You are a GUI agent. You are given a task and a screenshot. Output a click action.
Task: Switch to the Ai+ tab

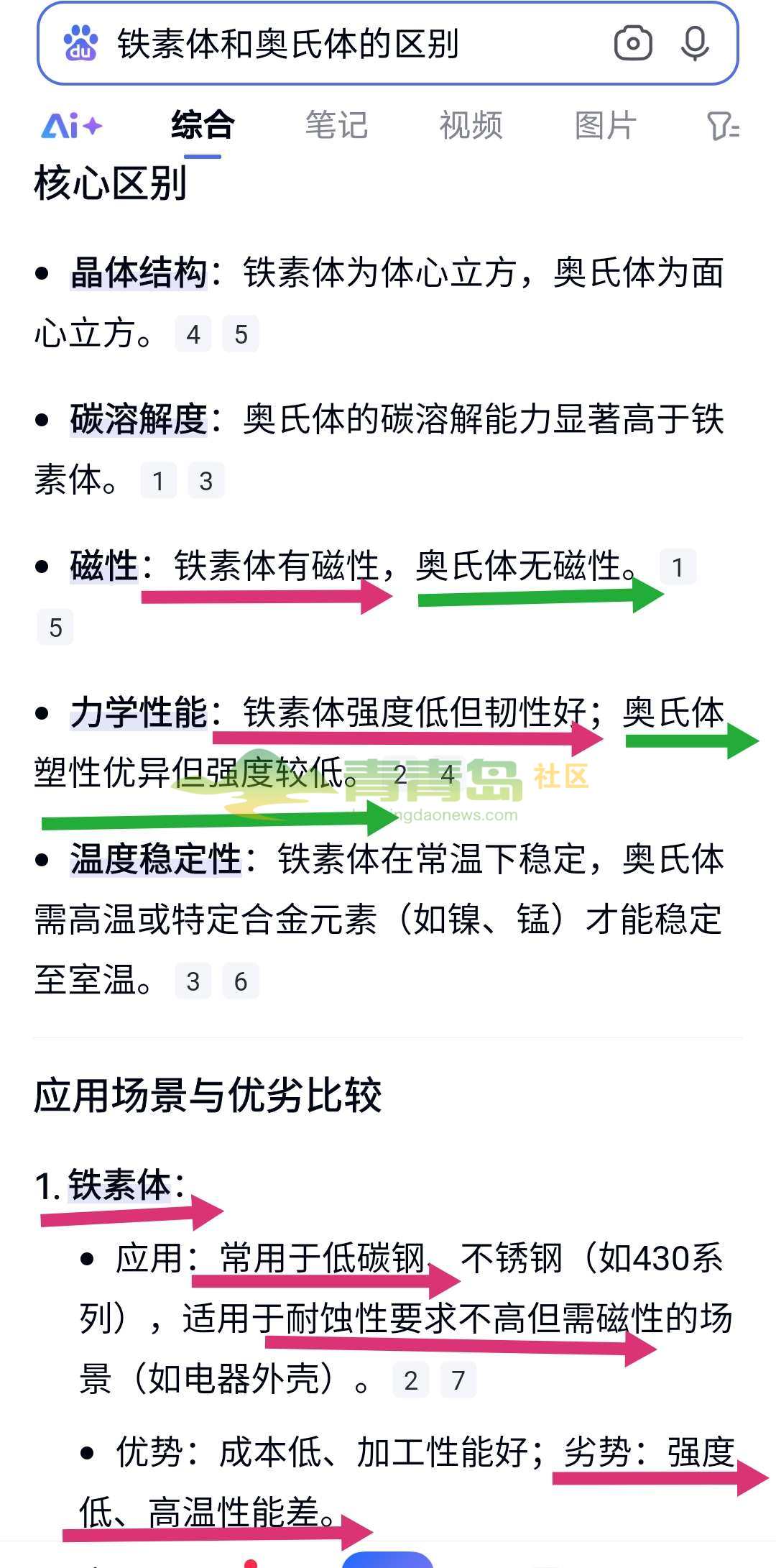[x=72, y=127]
